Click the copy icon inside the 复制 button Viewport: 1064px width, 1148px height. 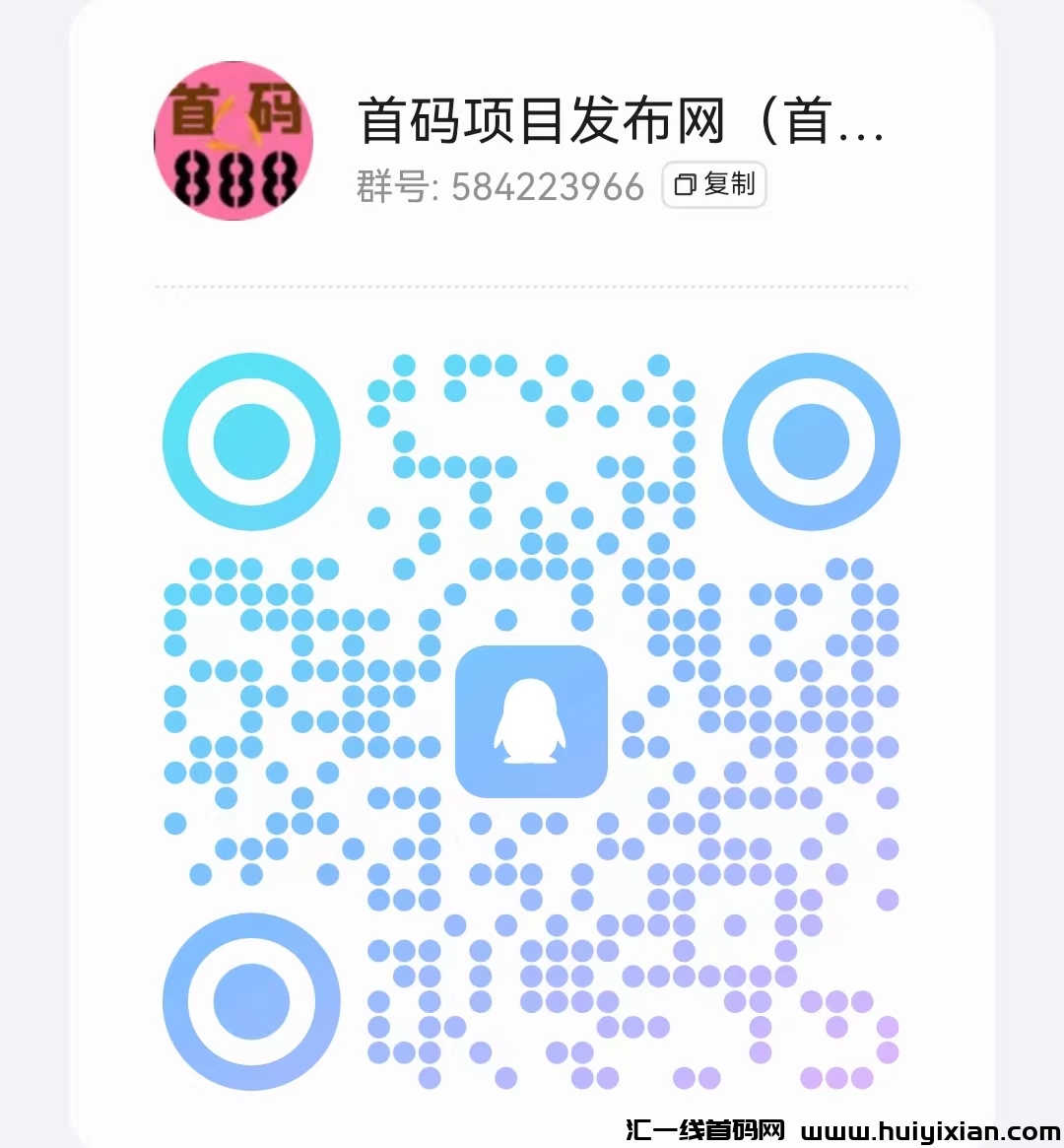685,185
